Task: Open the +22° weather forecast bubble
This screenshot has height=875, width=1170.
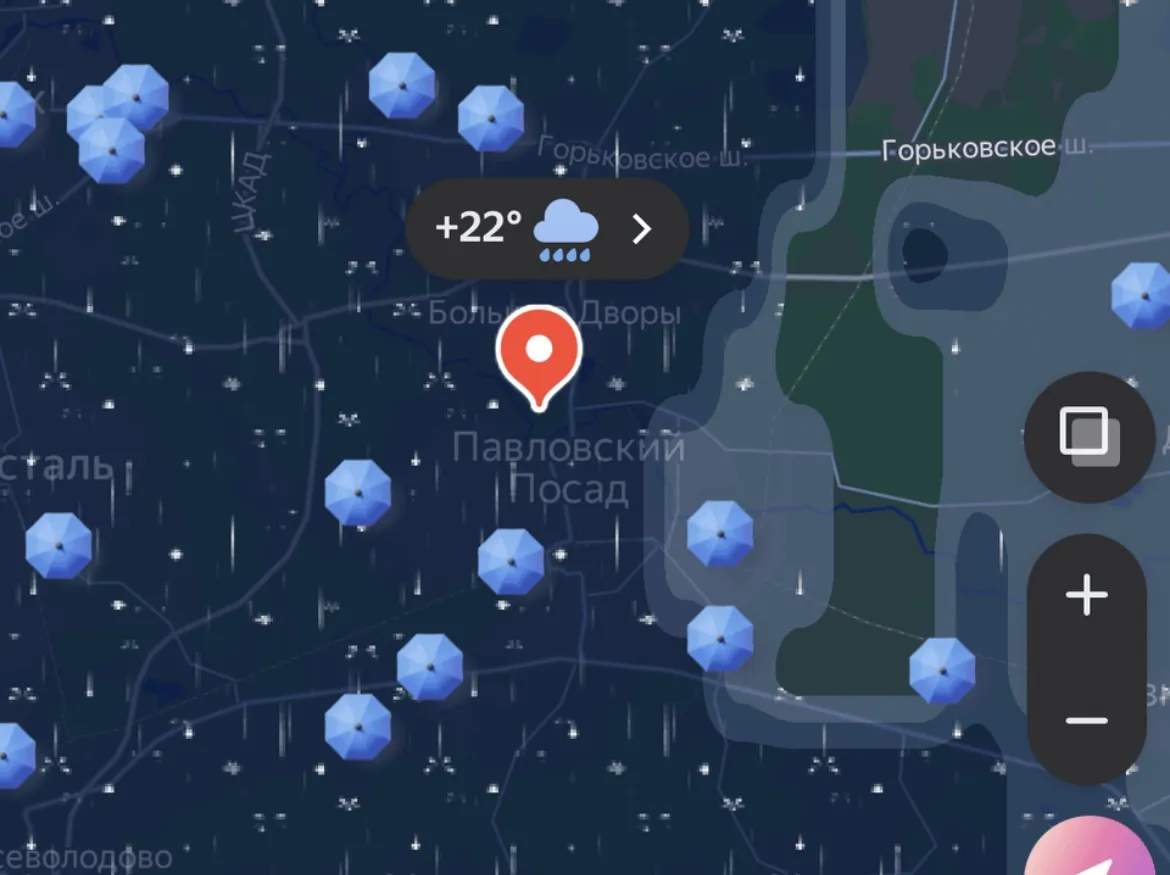Action: coord(546,229)
